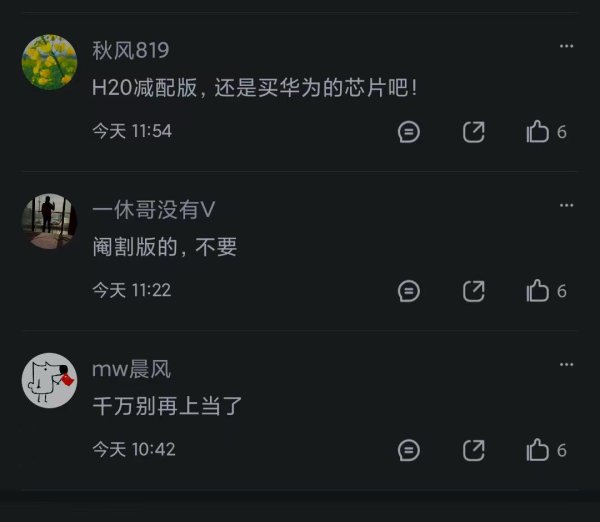The width and height of the screenshot is (600, 522).
Task: Share mw晨风's comment
Action: click(x=474, y=450)
